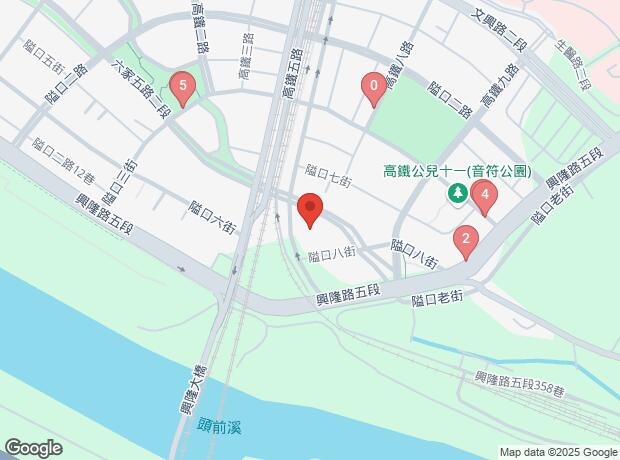Tap the unnumbered red location pin
The width and height of the screenshot is (620, 460).
click(310, 209)
